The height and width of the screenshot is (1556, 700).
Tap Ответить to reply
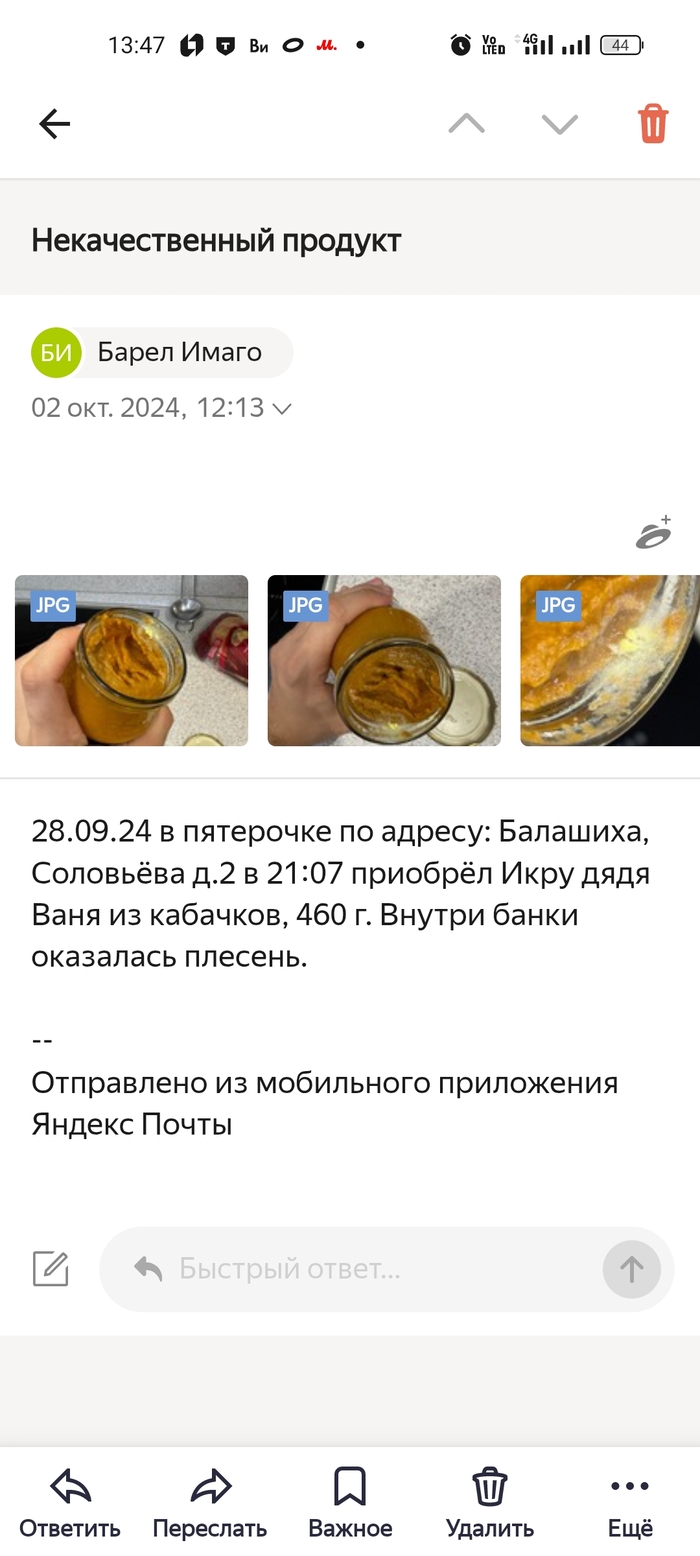tap(70, 1502)
